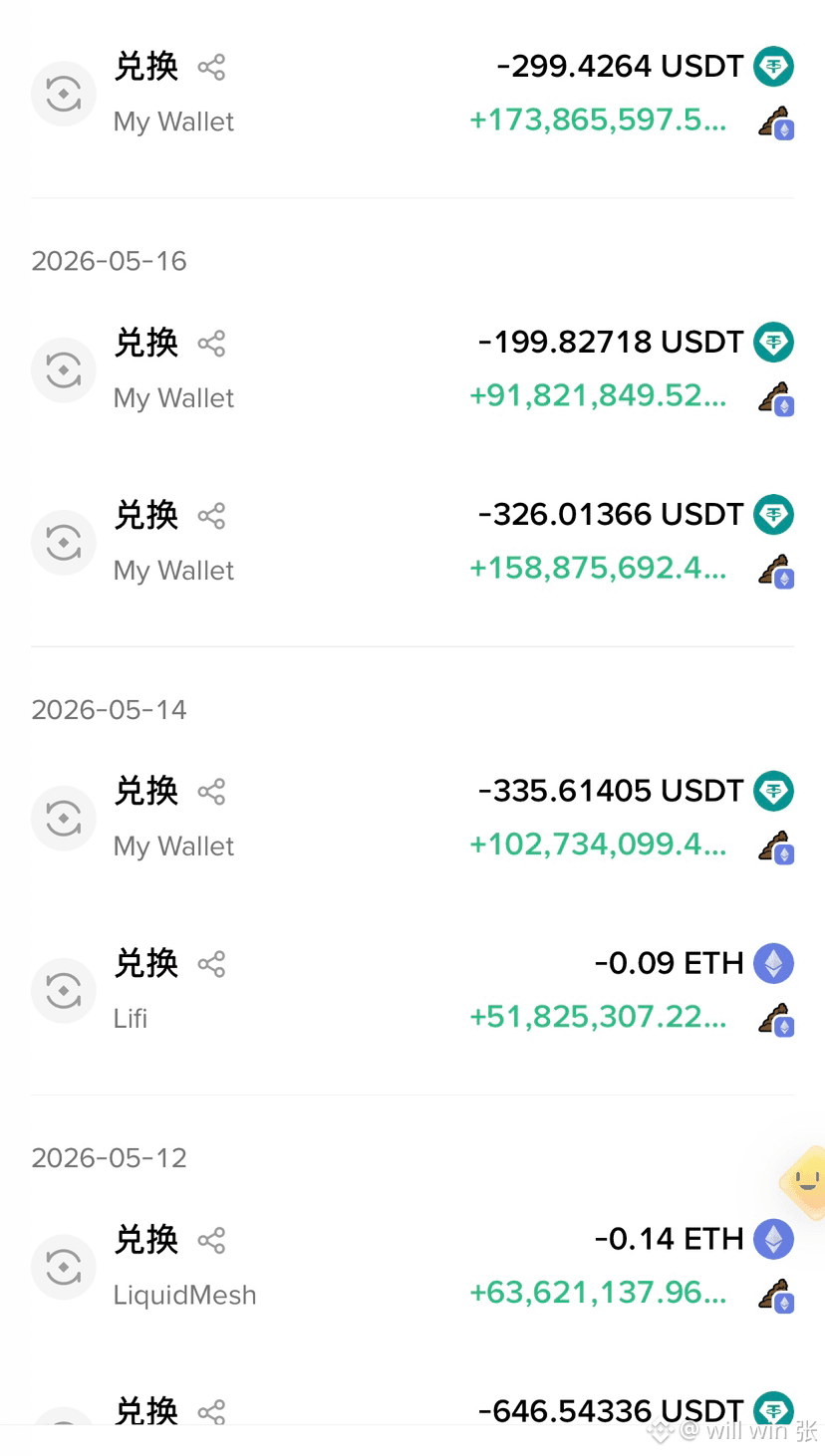825x1456 pixels.
Task: Share the LiquidMesh swap record
Action: coord(211,1240)
